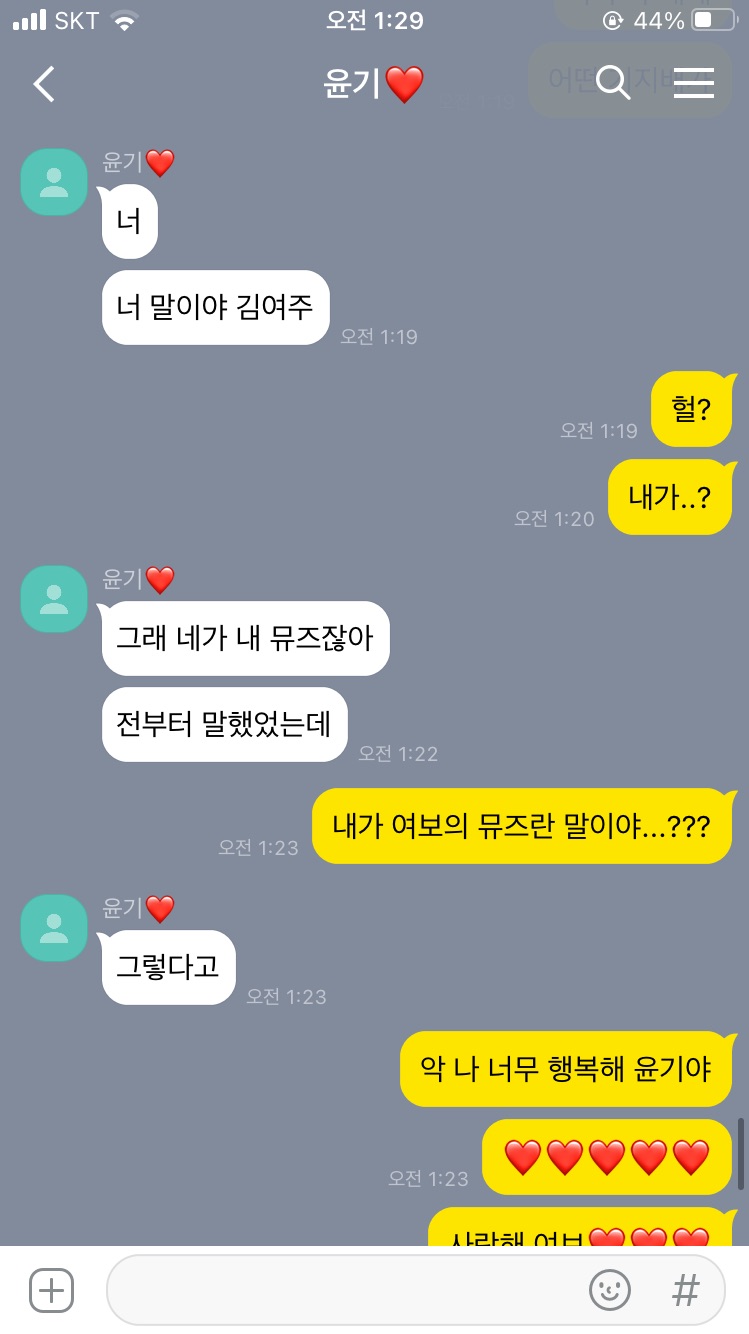749x1334 pixels.
Task: Focus the message input field
Action: pyautogui.click(x=340, y=1290)
